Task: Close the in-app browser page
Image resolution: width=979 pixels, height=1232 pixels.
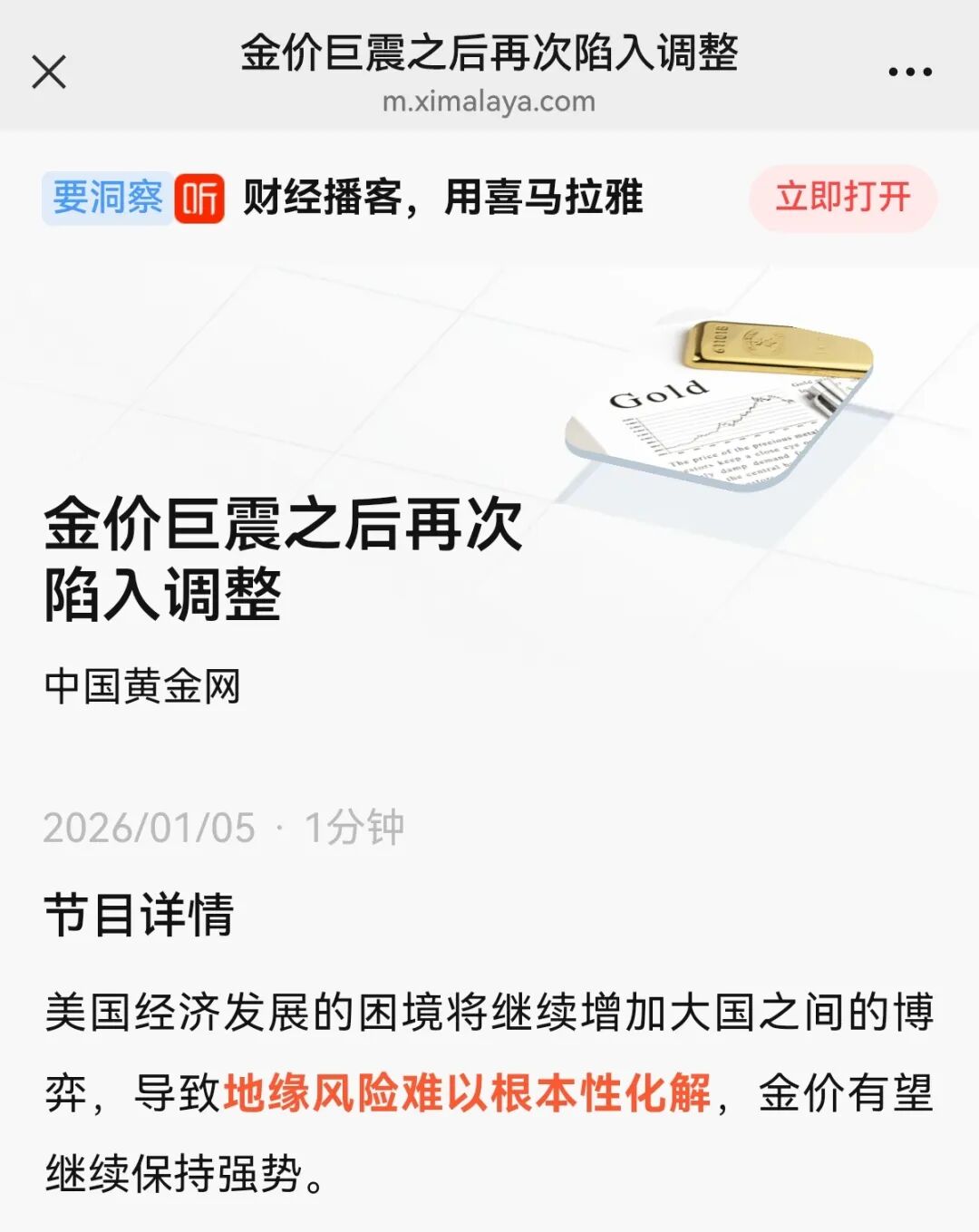Action: (x=49, y=72)
